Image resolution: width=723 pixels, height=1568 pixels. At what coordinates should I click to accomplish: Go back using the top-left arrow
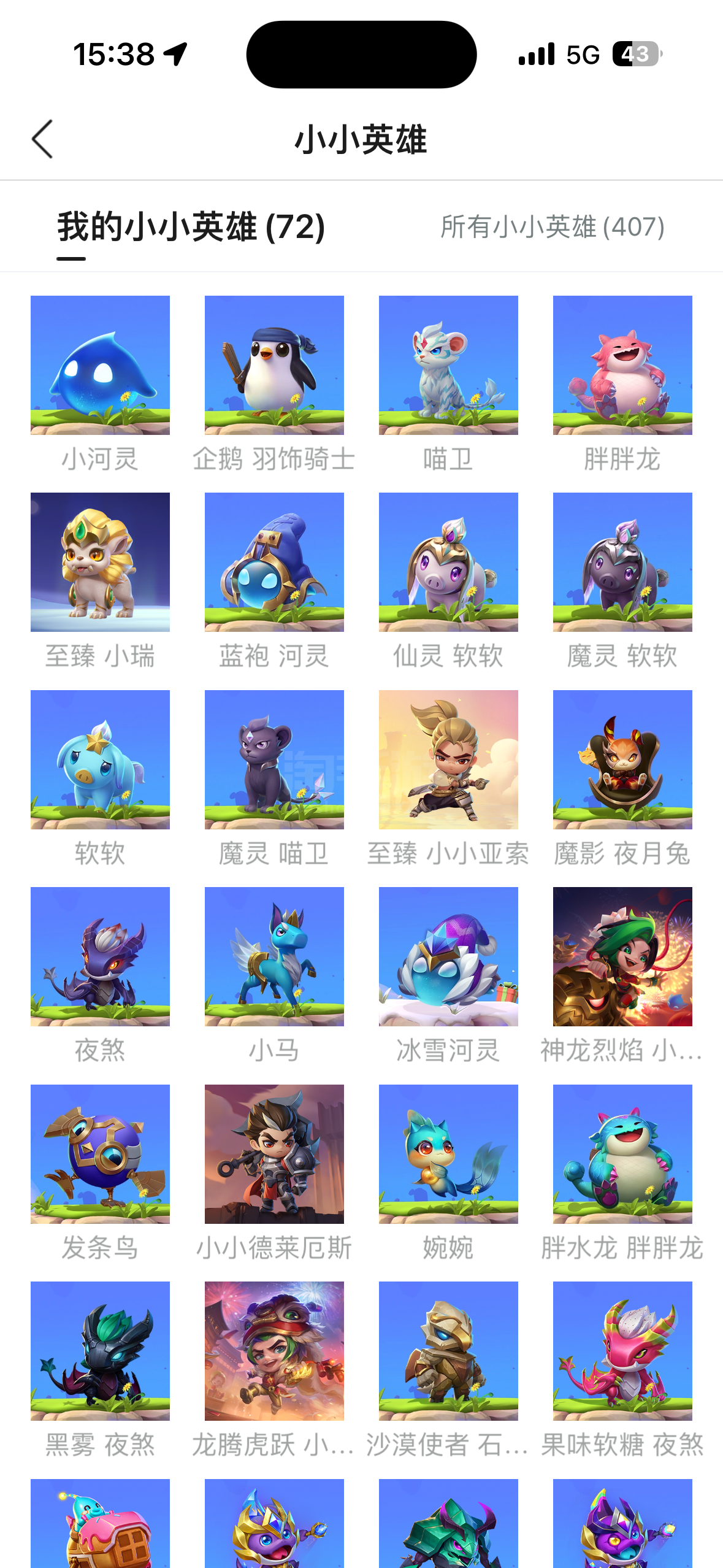[42, 139]
